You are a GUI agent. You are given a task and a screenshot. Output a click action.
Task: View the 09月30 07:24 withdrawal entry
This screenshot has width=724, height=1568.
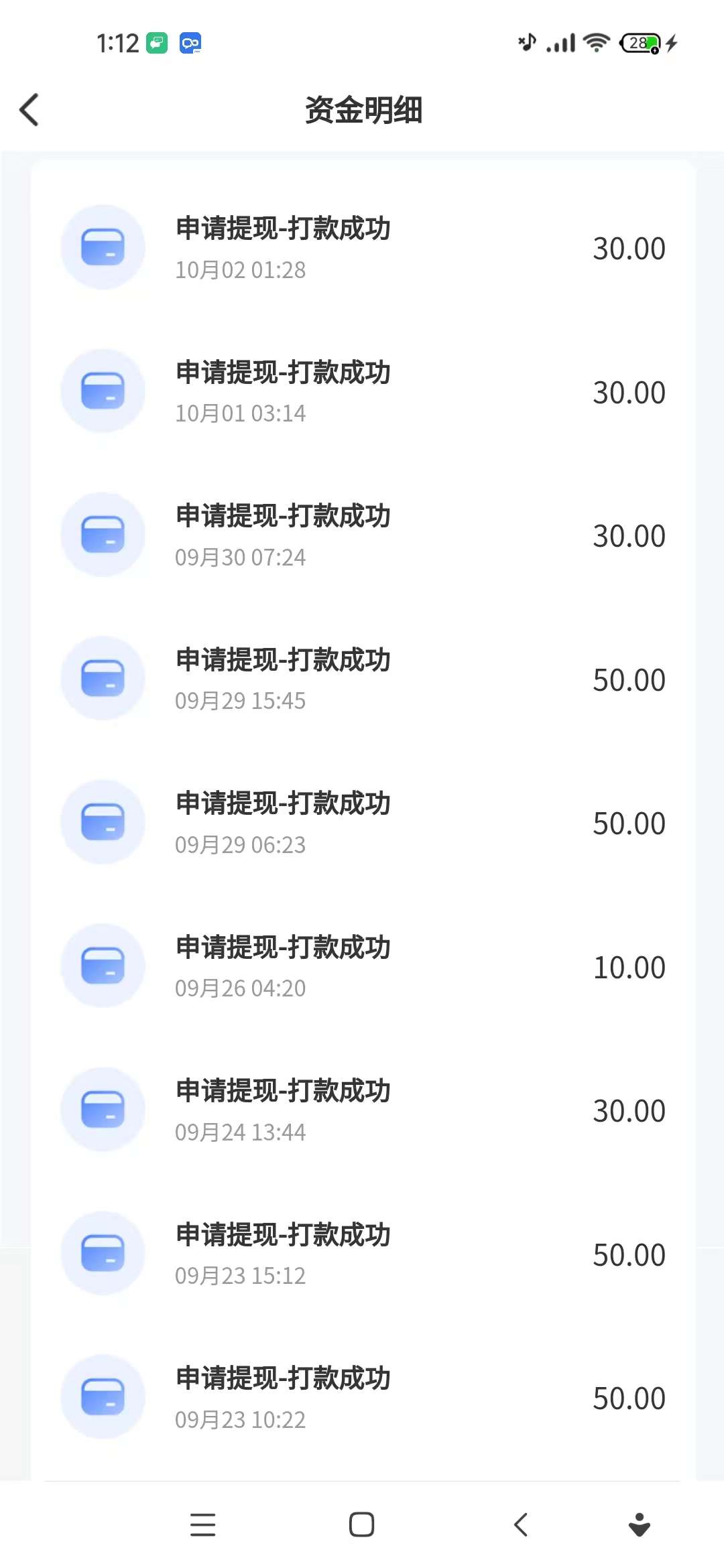tap(363, 535)
